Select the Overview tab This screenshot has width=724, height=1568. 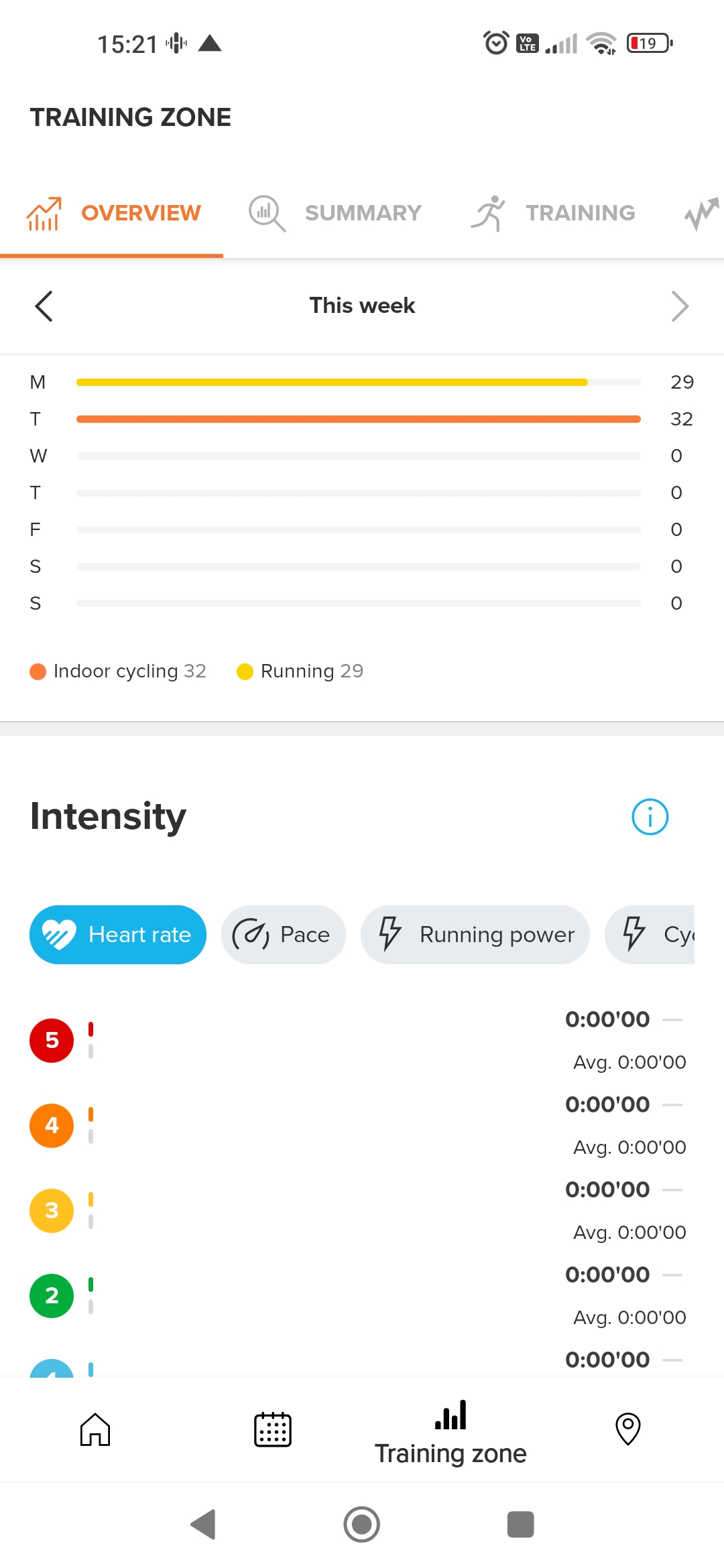[112, 213]
